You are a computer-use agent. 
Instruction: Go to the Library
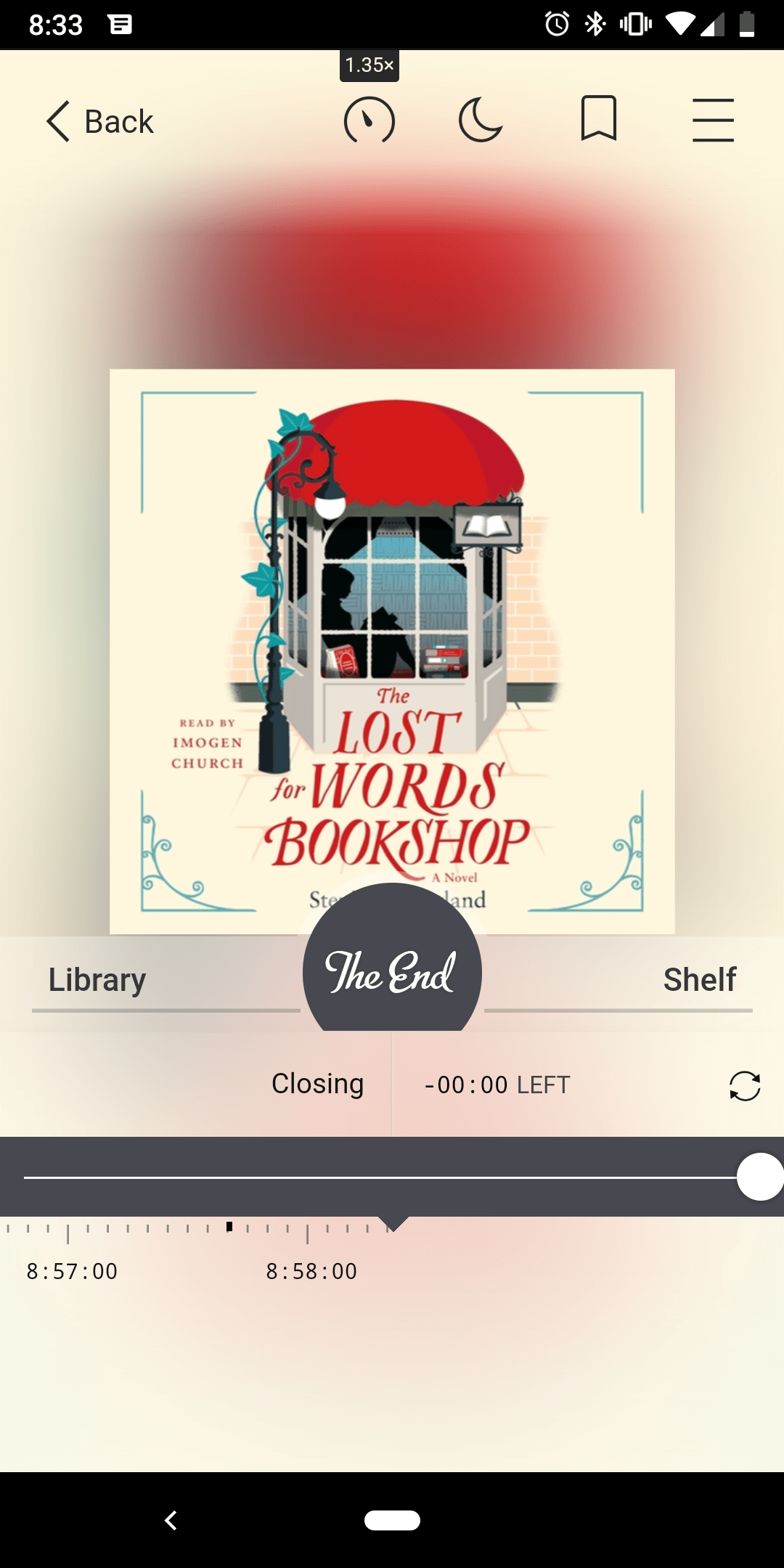click(97, 980)
